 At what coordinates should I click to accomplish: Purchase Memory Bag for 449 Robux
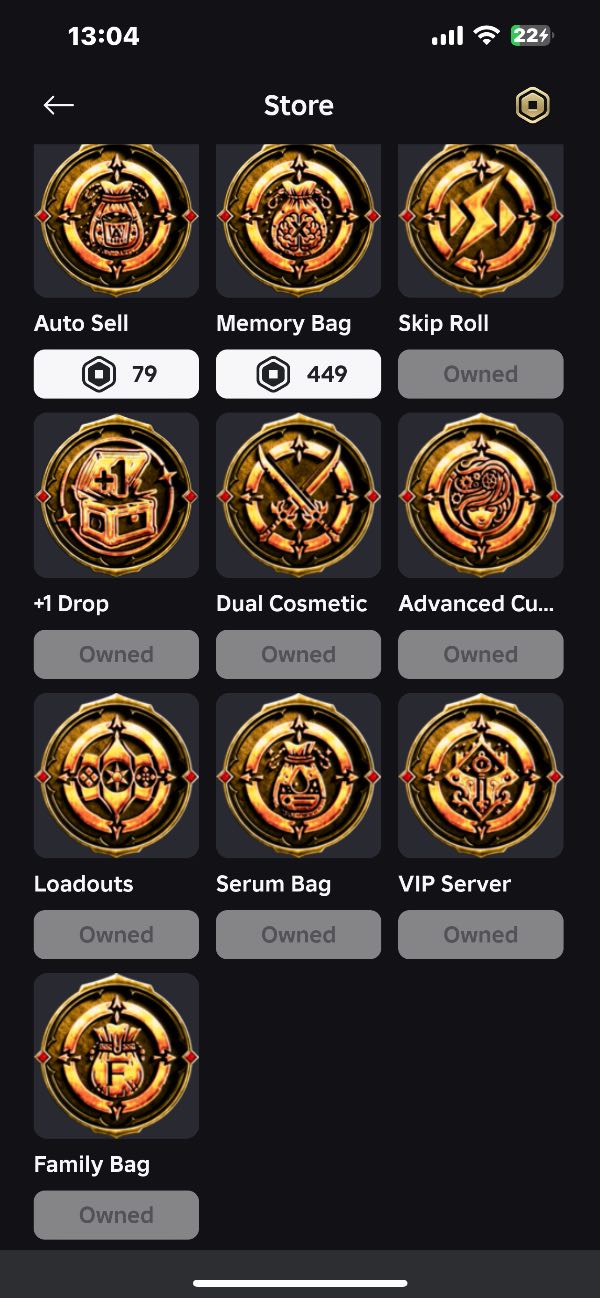click(298, 374)
